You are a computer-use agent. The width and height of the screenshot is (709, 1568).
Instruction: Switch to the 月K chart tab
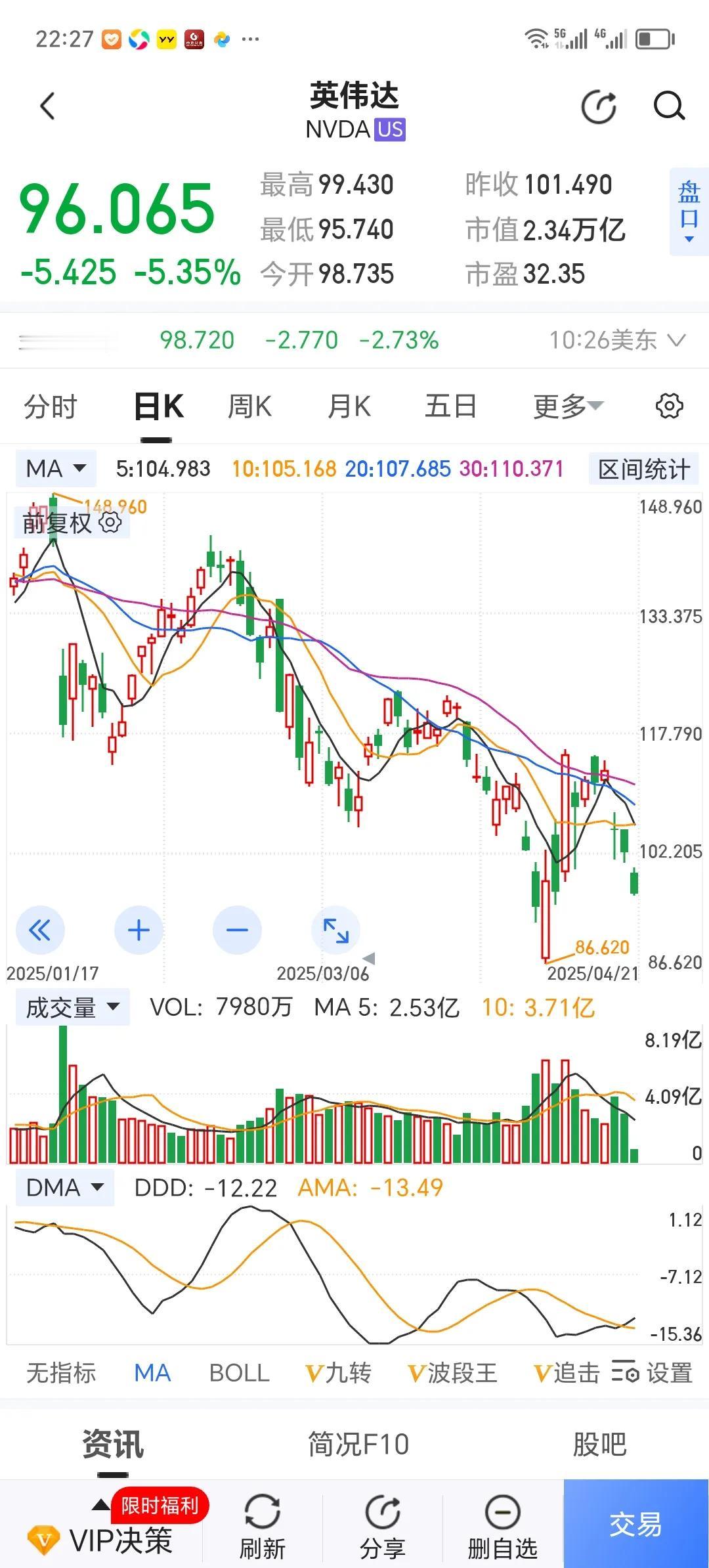(x=349, y=406)
